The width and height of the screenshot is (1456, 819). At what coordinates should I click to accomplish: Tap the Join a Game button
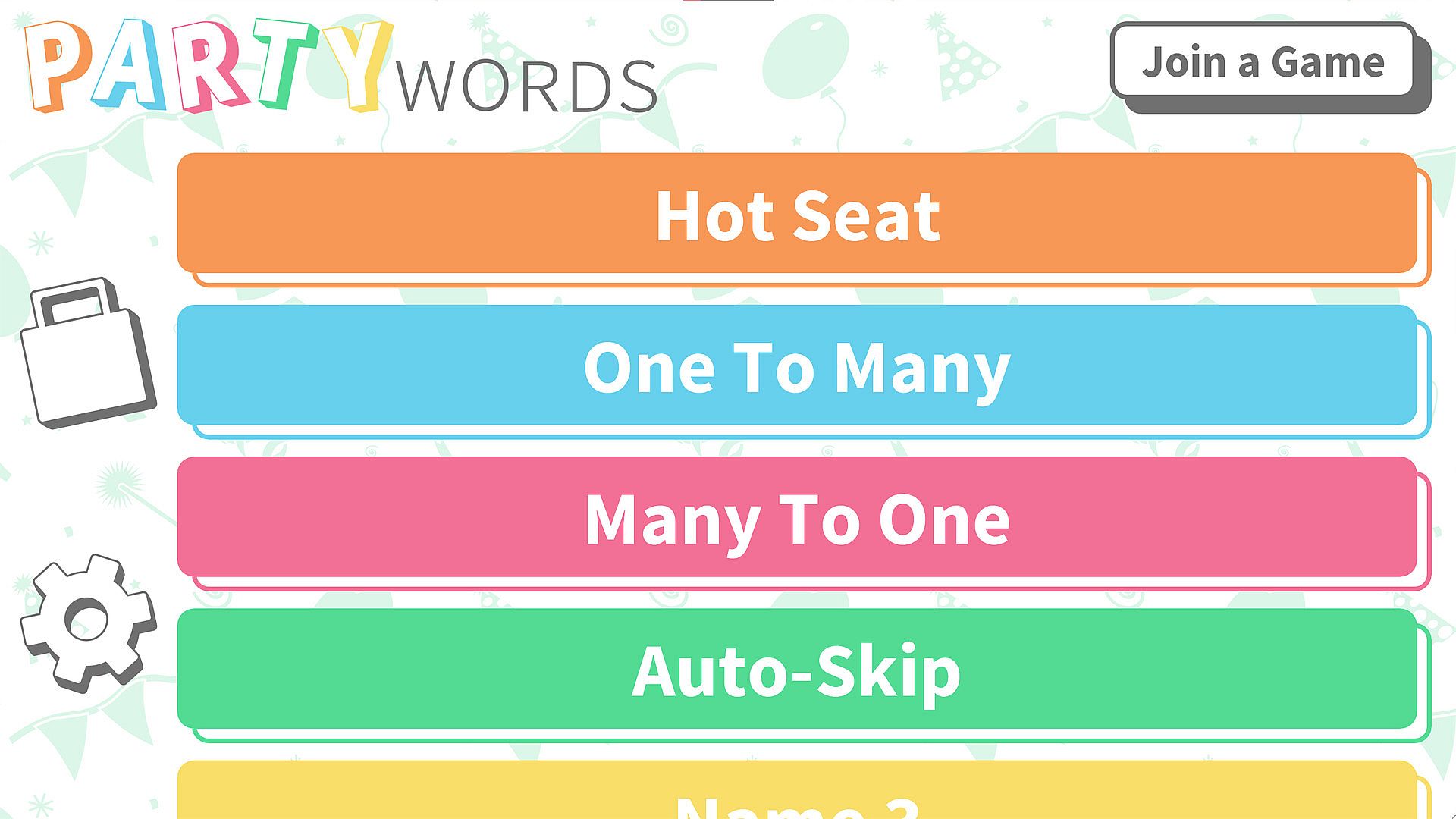click(1263, 61)
